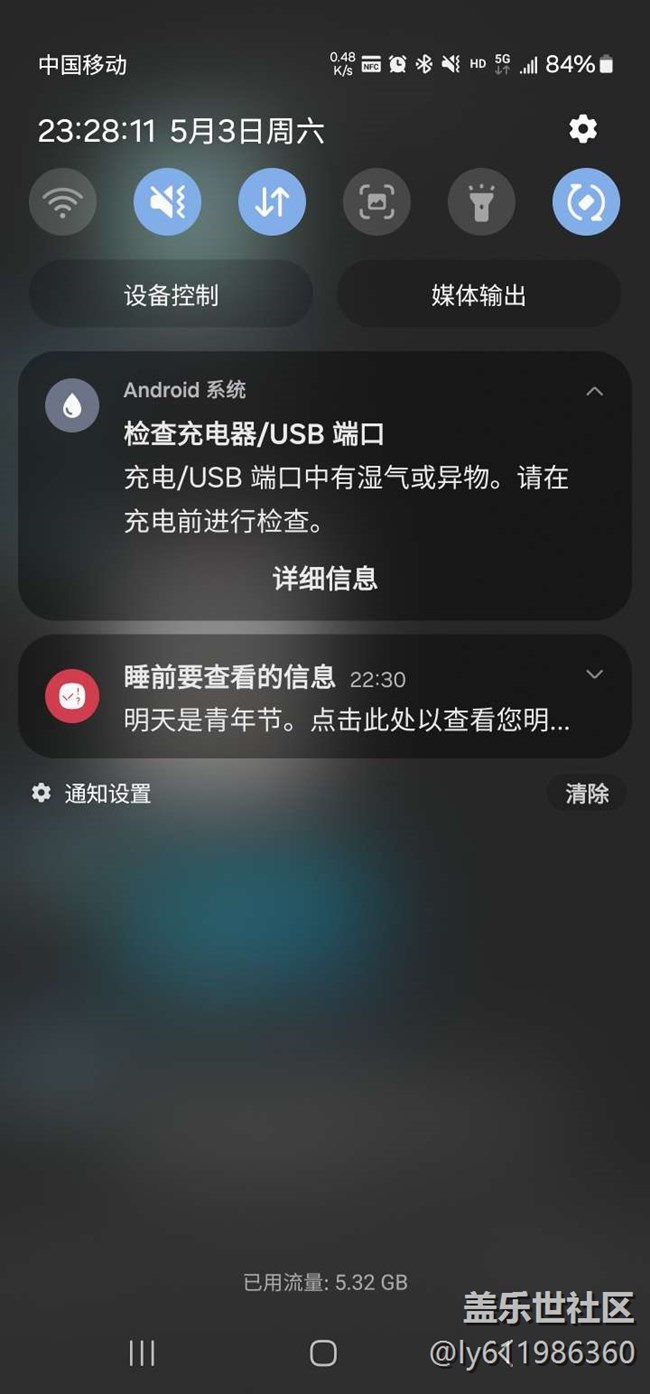
Task: Open the 睡前要查看的信息 notification
Action: coord(325,696)
